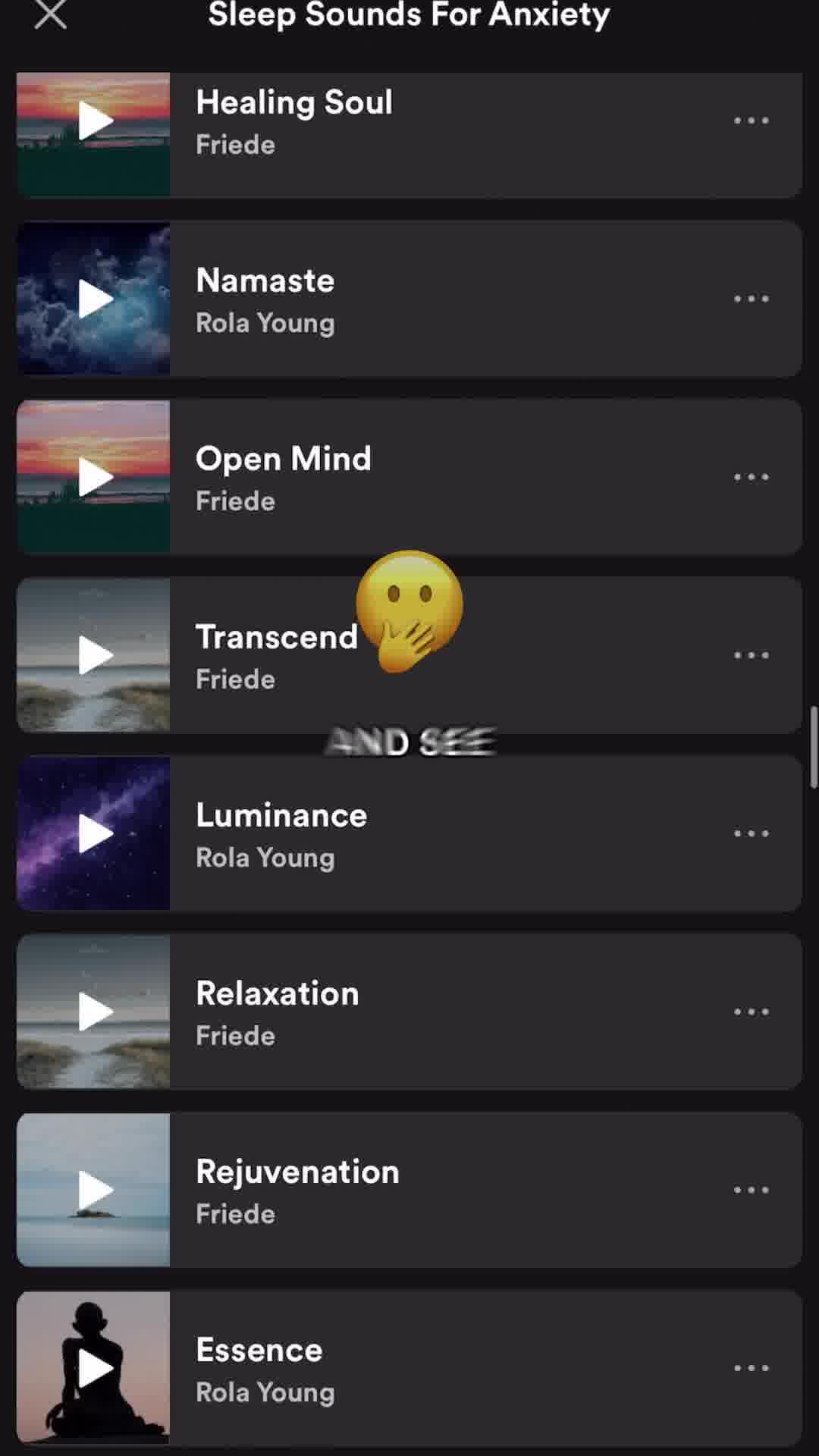819x1456 pixels.
Task: Open more options for Rejuvenation
Action: (x=751, y=1190)
